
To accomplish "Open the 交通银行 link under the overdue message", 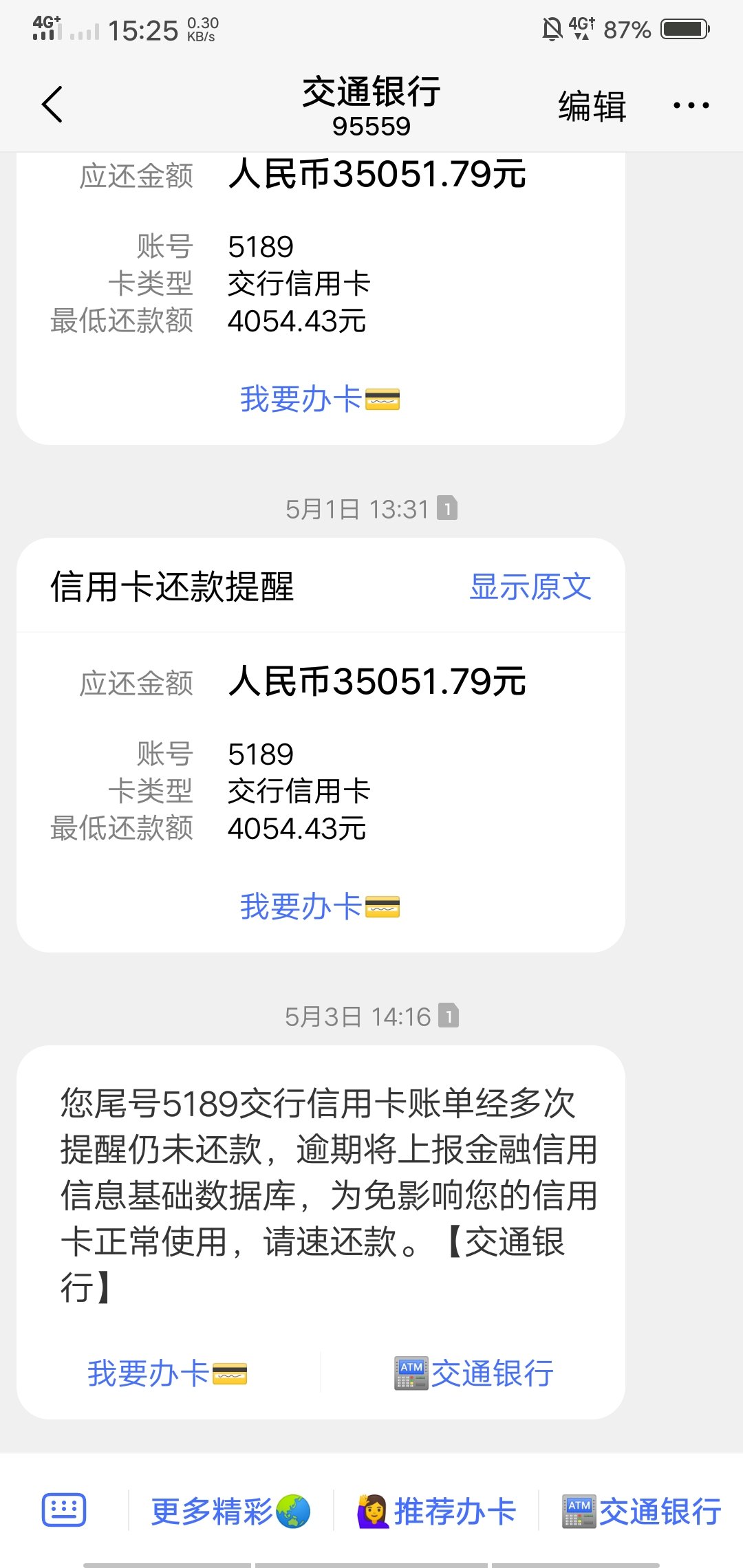I will click(473, 1373).
